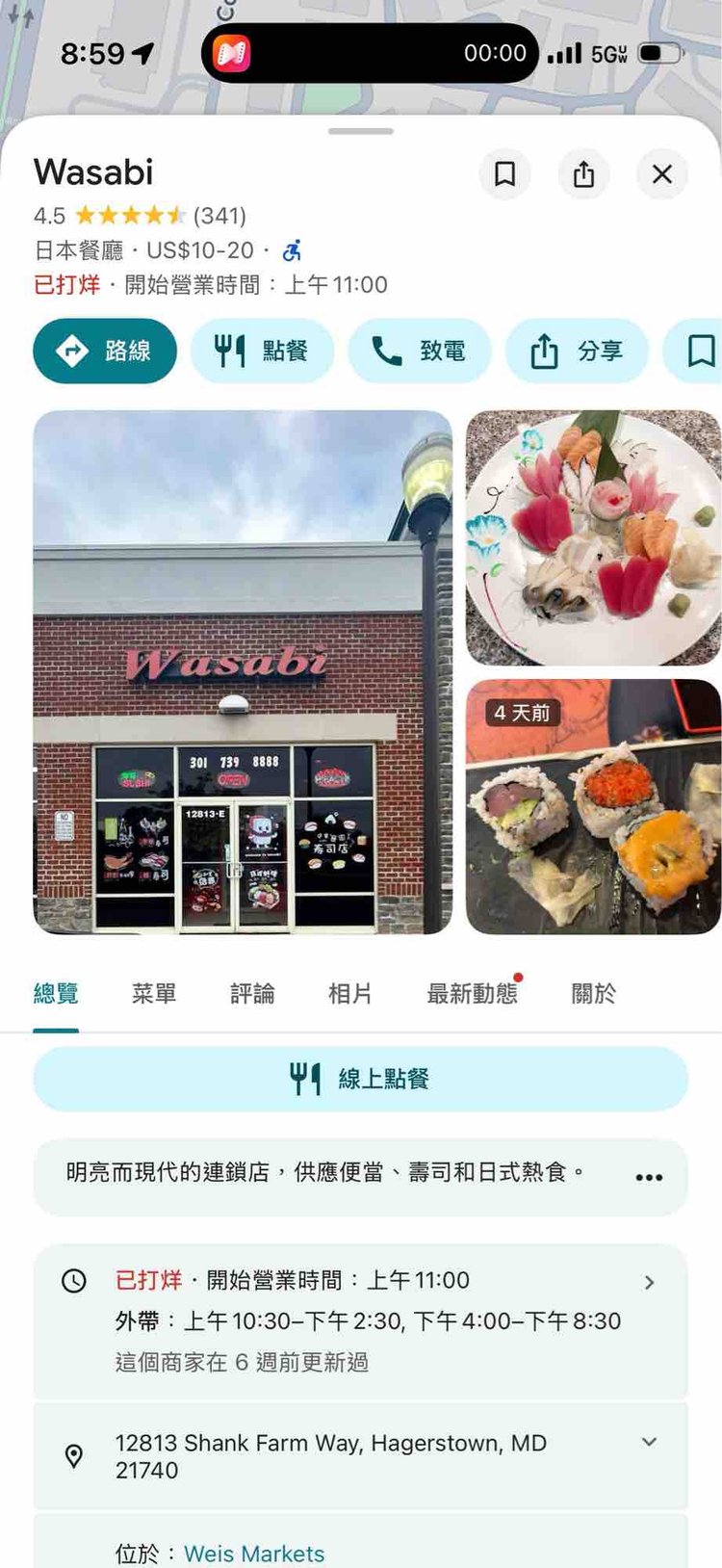722x1568 pixels.
Task: Switch to the 菜單 tab
Action: click(154, 993)
